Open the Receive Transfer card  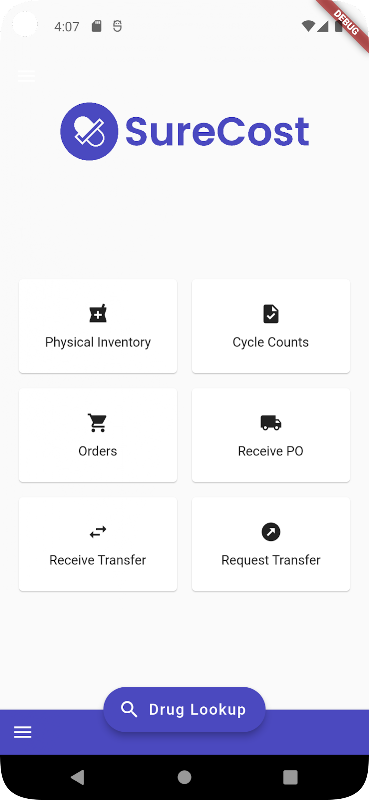click(98, 544)
